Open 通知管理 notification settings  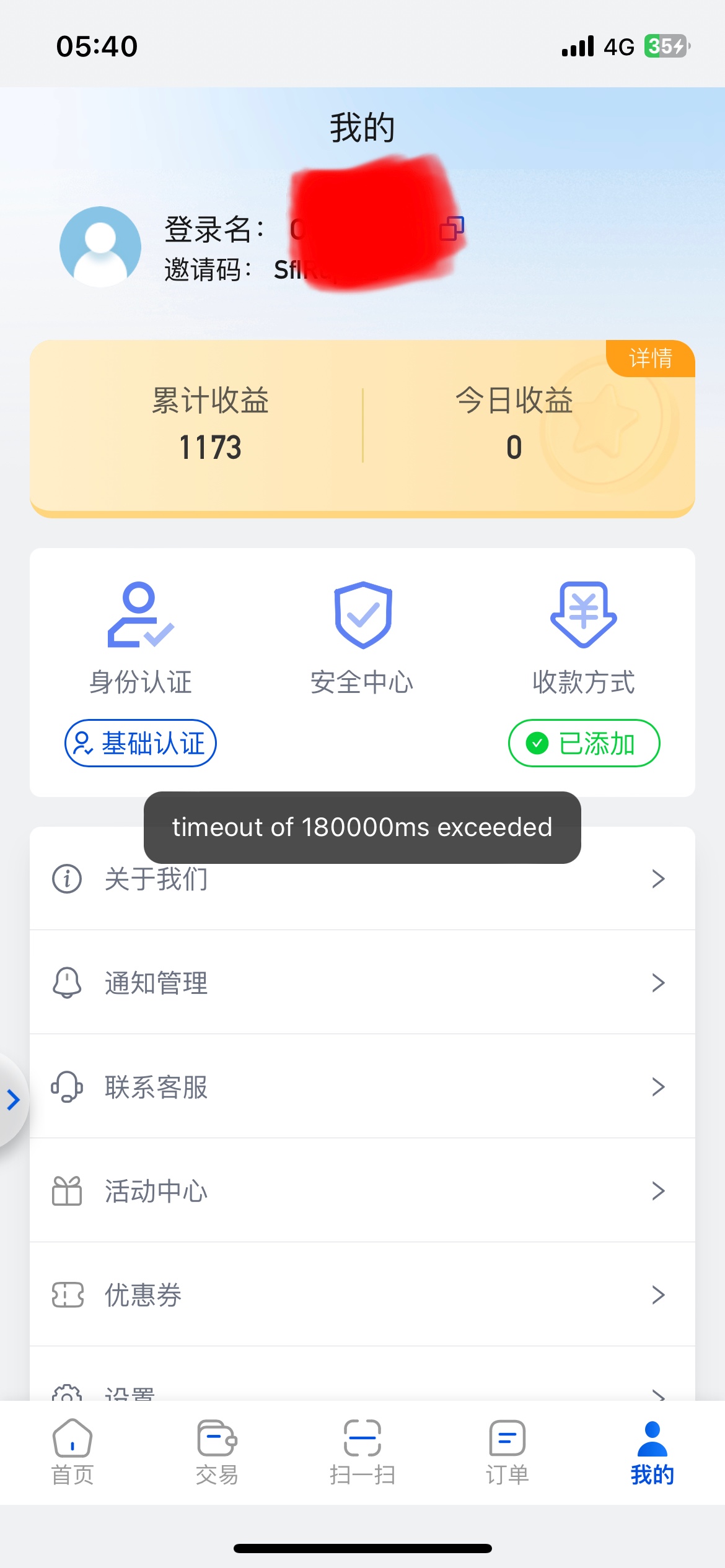click(362, 983)
